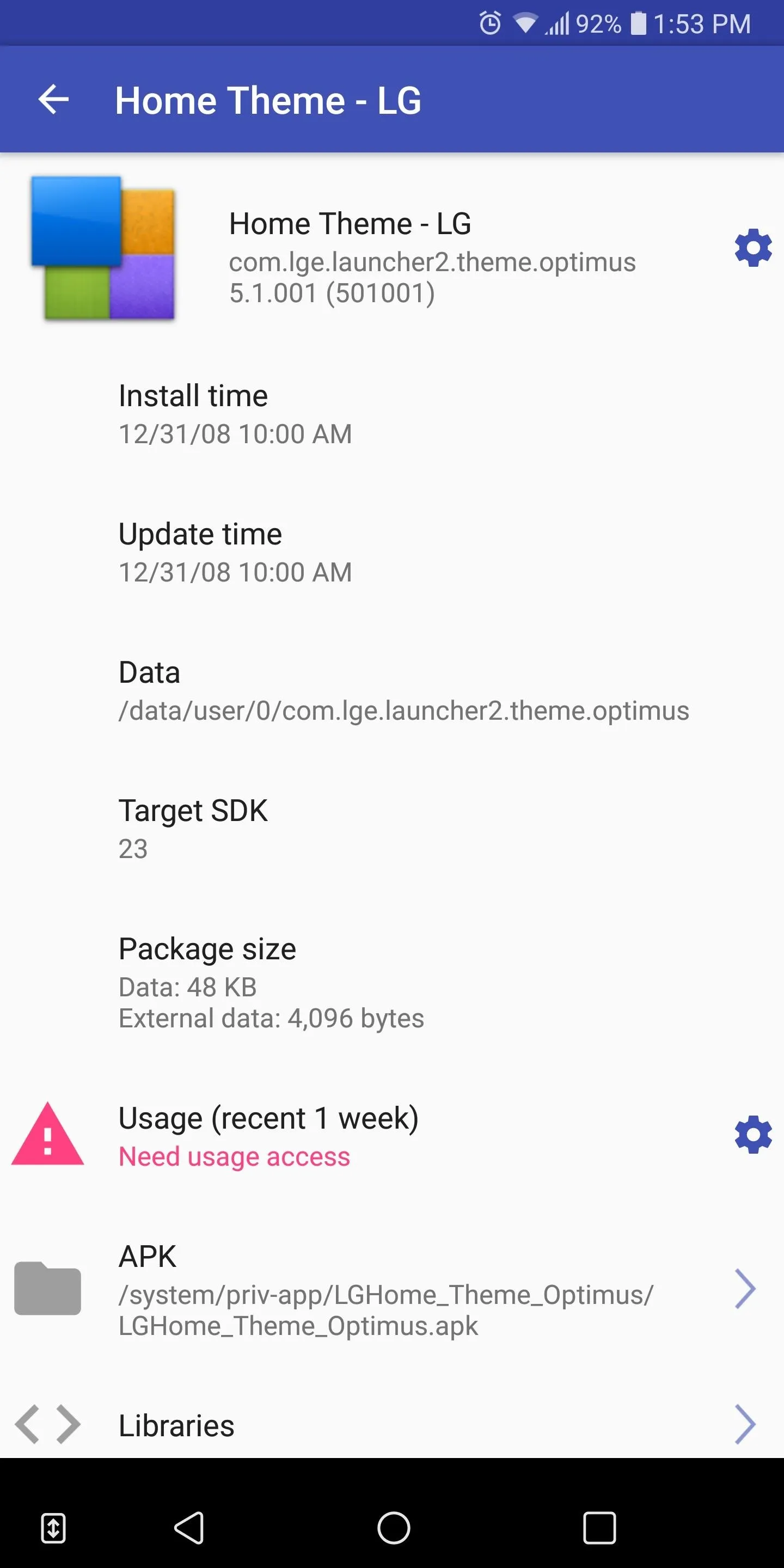The height and width of the screenshot is (1568, 784).
Task: Open app settings gear beside Home Theme - LG
Action: click(x=753, y=248)
